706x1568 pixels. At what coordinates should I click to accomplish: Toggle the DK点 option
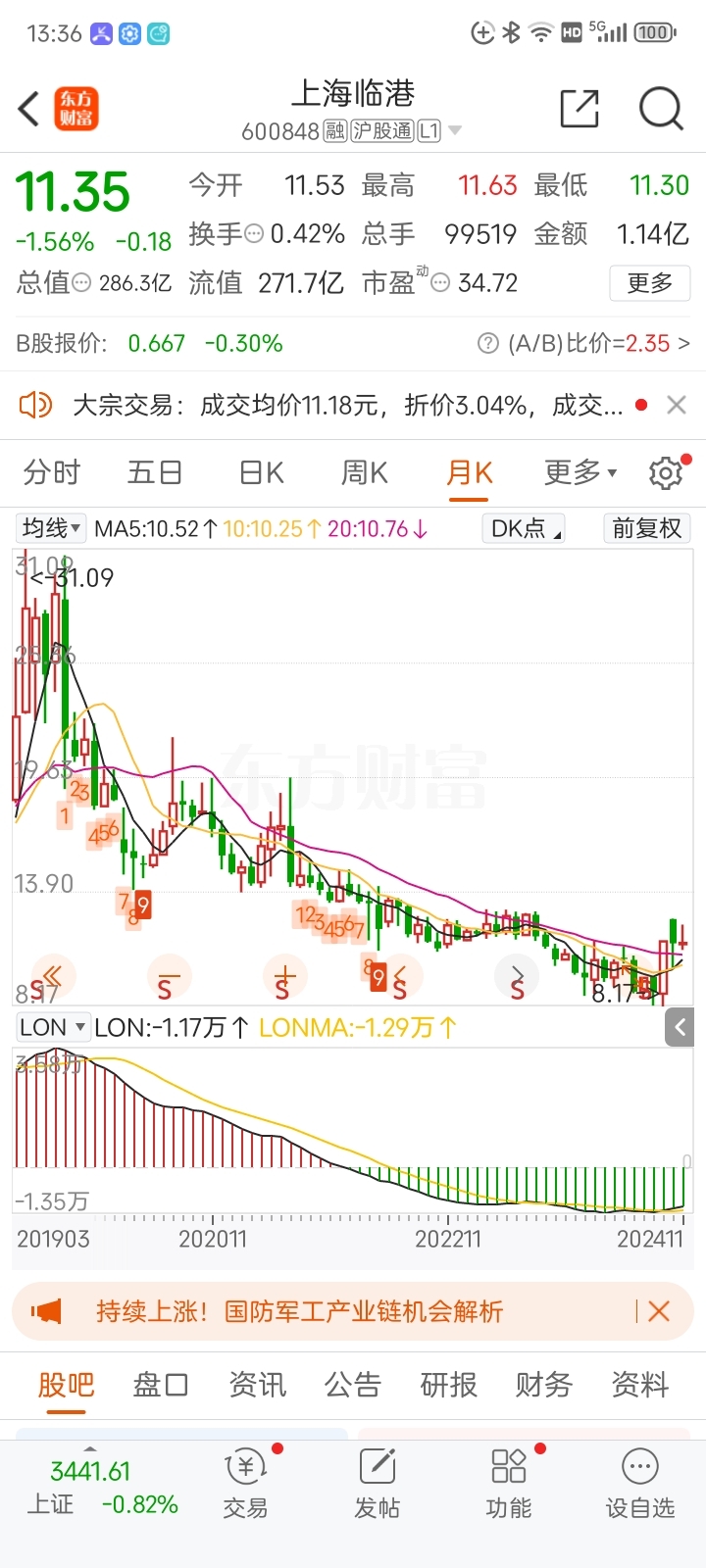(524, 529)
